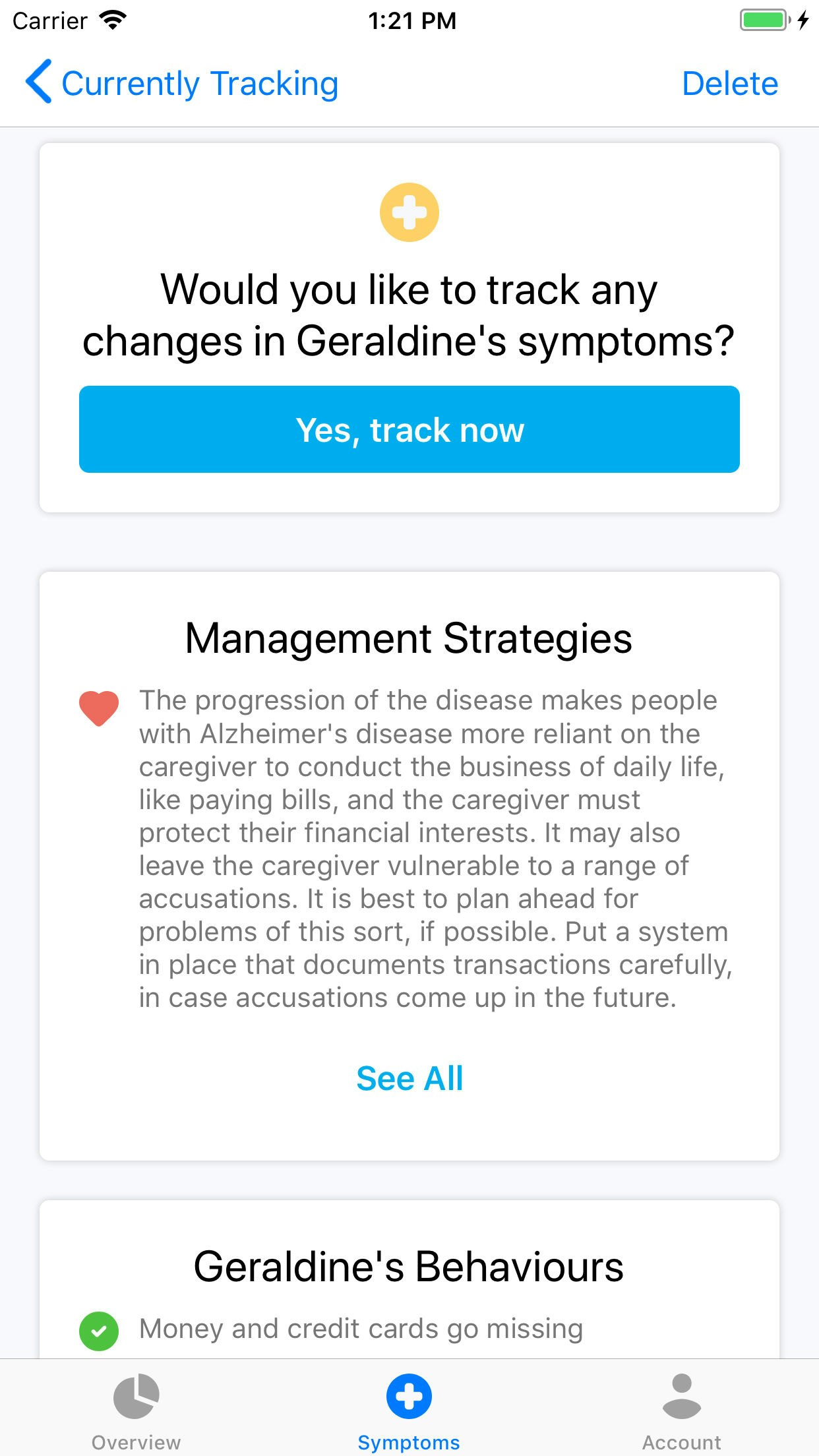Collapse back using the Currently Tracking chevron
819x1456 pixels.
[x=38, y=83]
